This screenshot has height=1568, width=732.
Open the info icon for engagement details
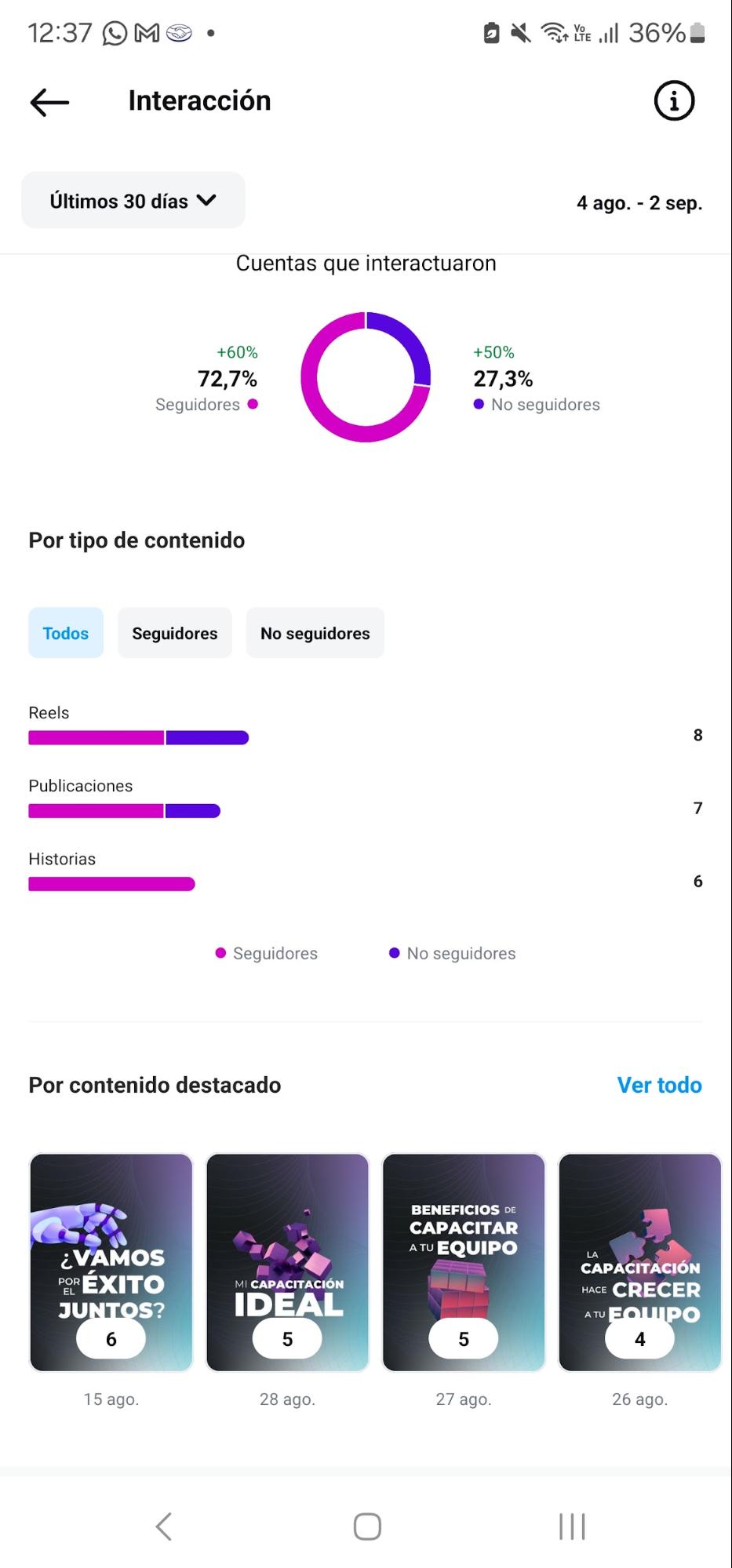pyautogui.click(x=673, y=100)
